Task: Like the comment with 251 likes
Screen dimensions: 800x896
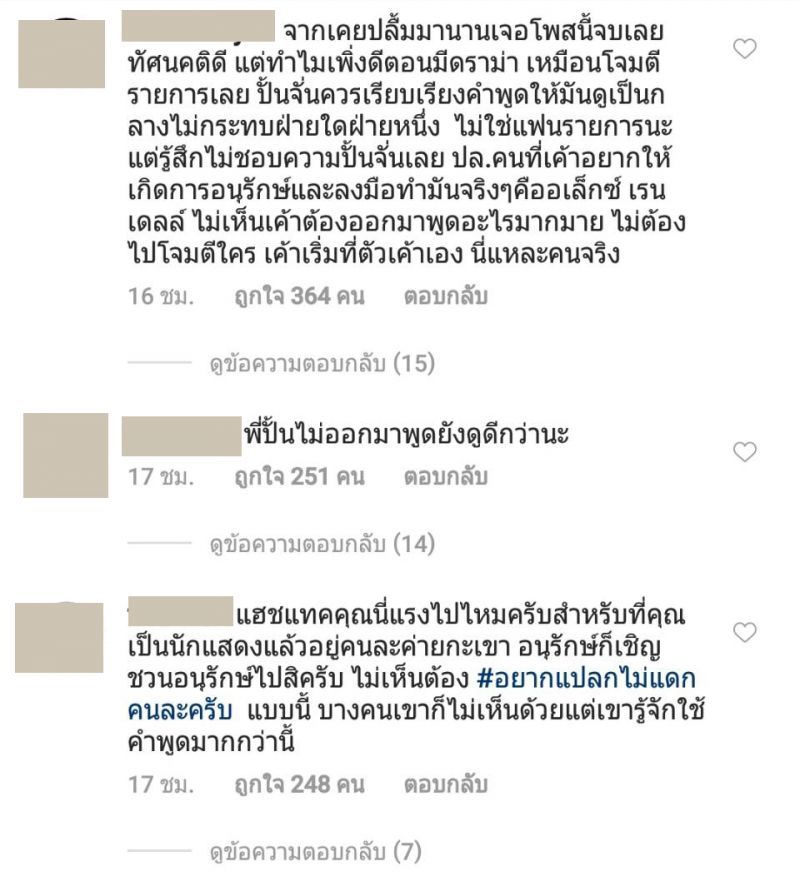Action: tap(745, 453)
